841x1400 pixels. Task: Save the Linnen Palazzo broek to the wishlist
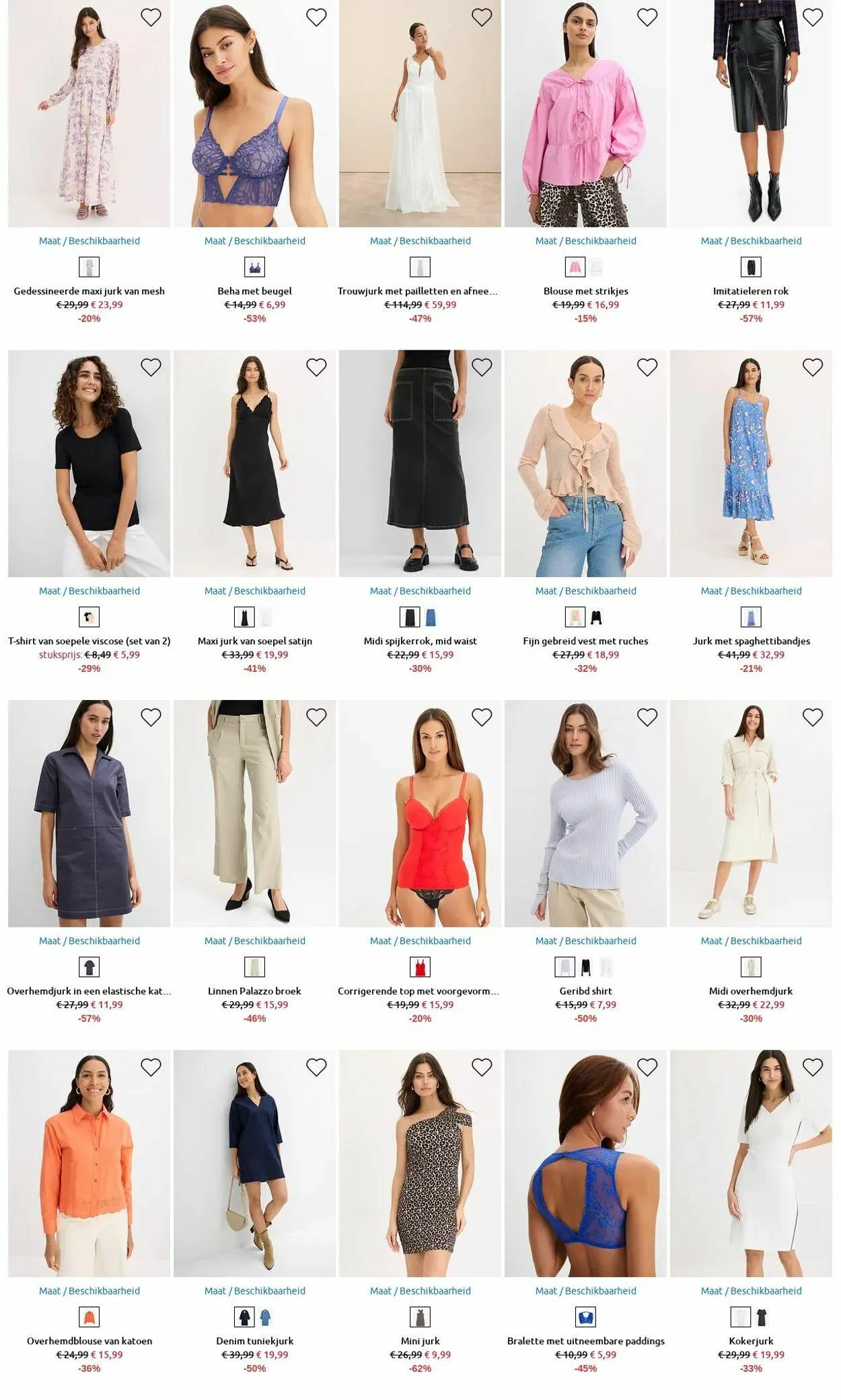coord(316,717)
